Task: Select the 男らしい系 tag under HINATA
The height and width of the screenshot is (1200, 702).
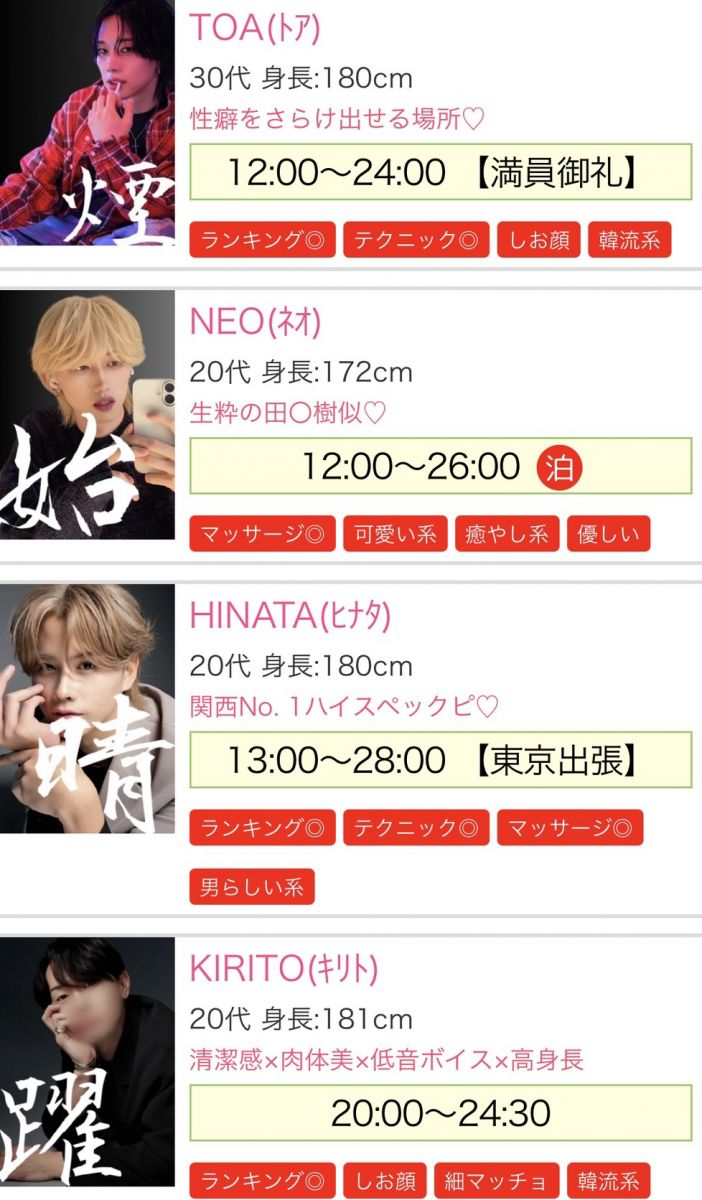Action: [x=252, y=887]
